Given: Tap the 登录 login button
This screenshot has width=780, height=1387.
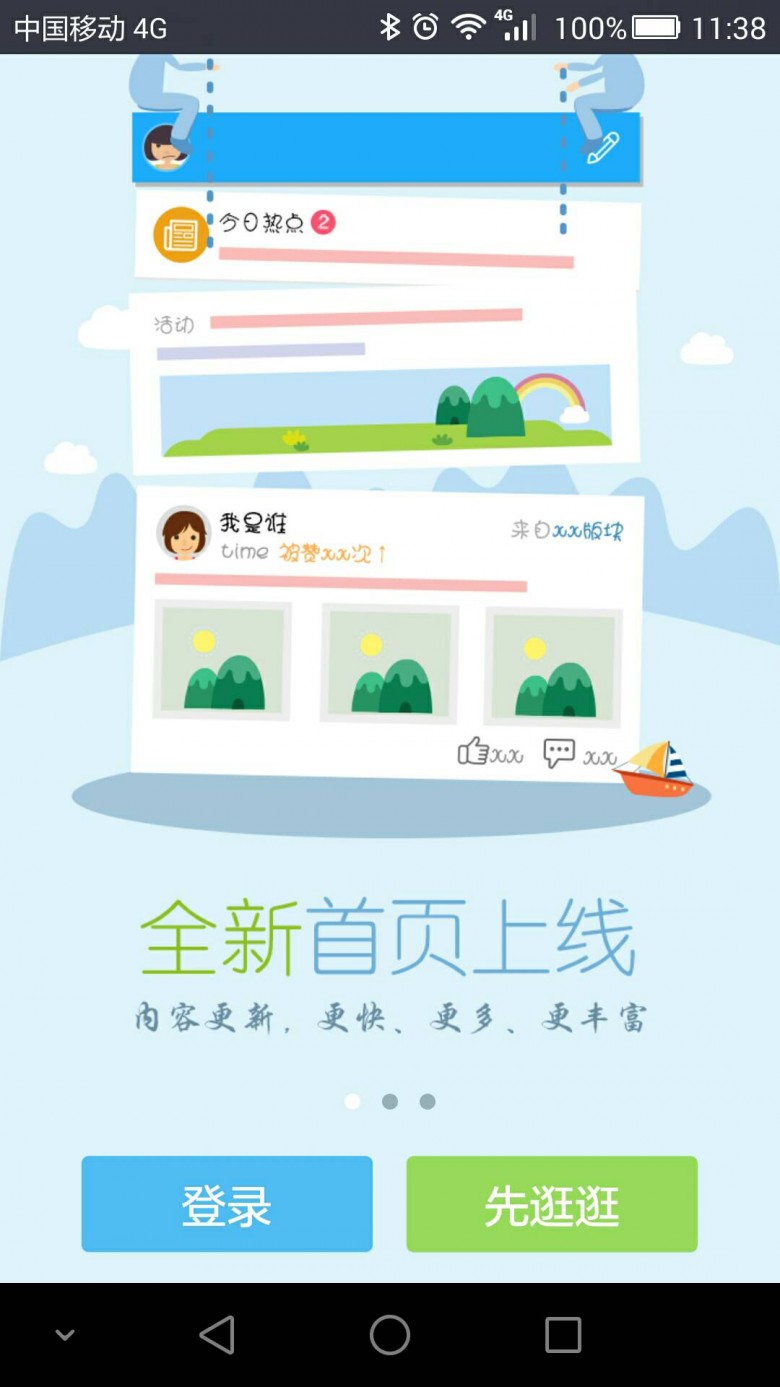Looking at the screenshot, I should (227, 1204).
